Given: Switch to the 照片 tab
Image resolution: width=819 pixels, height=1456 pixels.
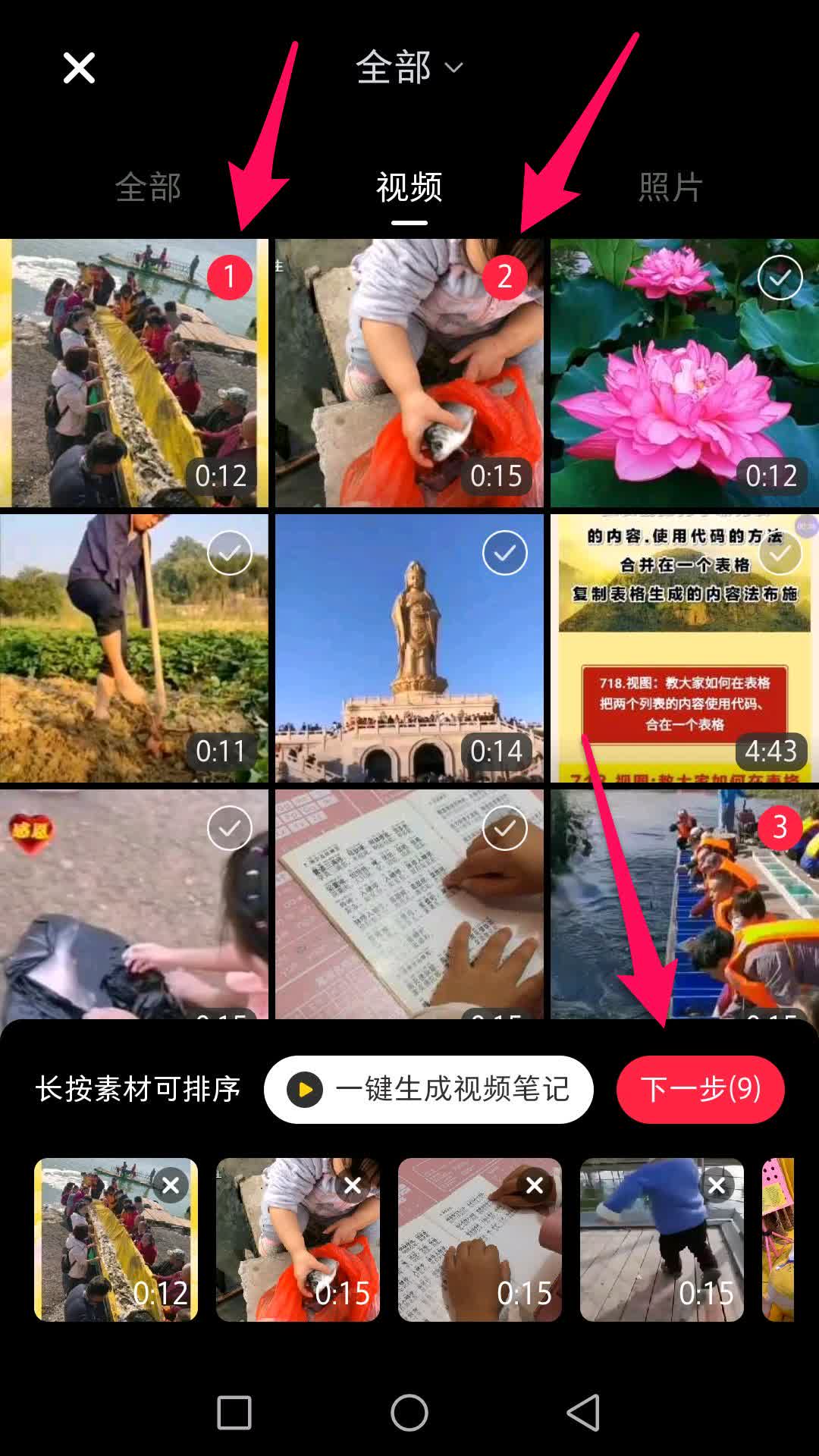Looking at the screenshot, I should (670, 187).
